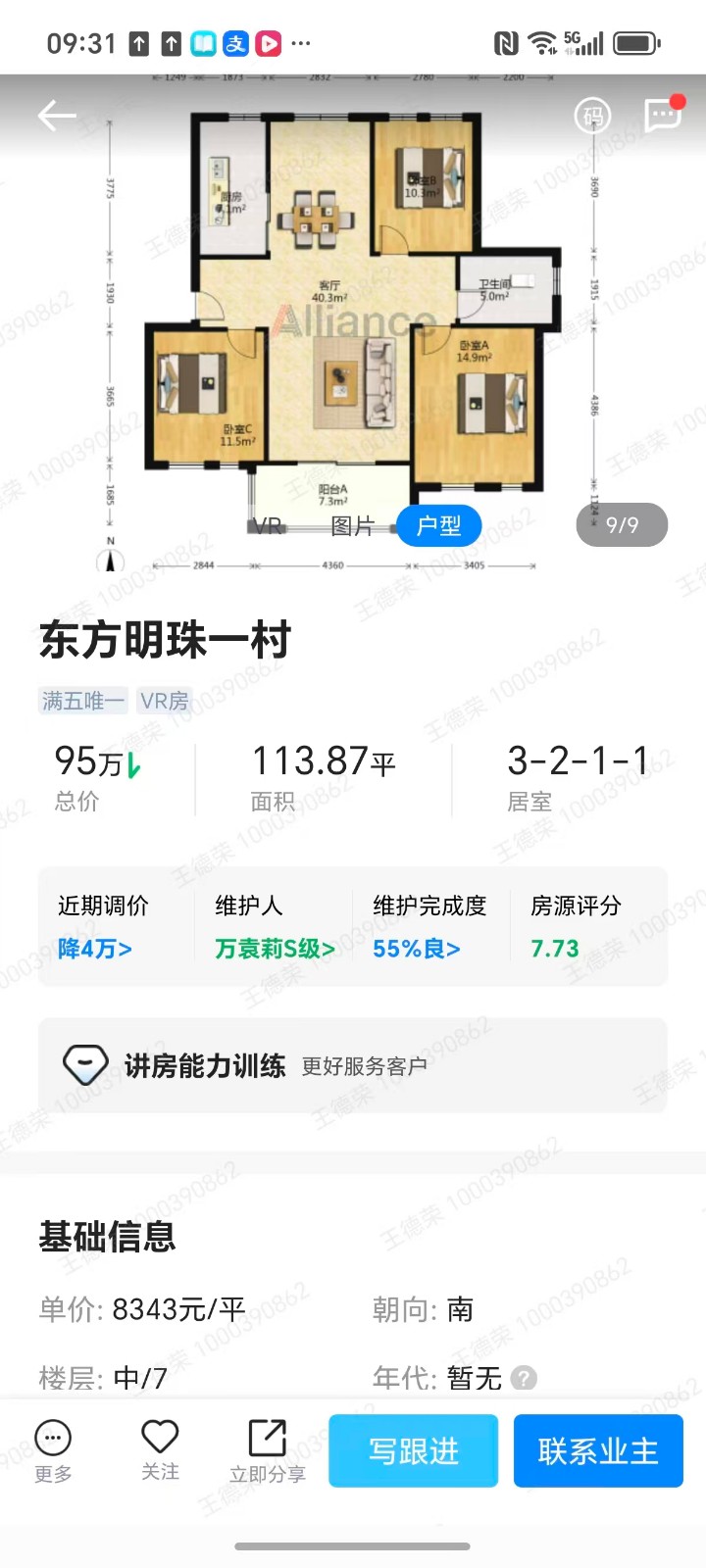Contact the owner via 联系业主
Screen dimensions: 706x1568
(x=597, y=1450)
